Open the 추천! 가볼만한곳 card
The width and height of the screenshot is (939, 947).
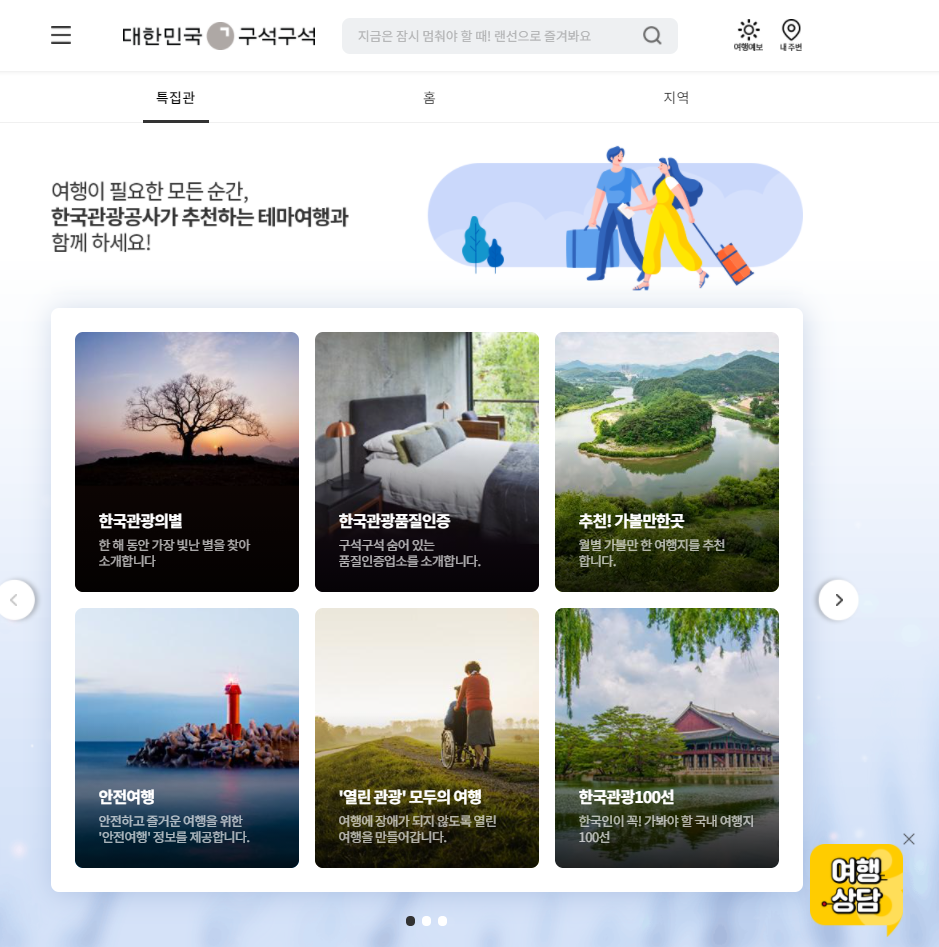[x=667, y=462]
